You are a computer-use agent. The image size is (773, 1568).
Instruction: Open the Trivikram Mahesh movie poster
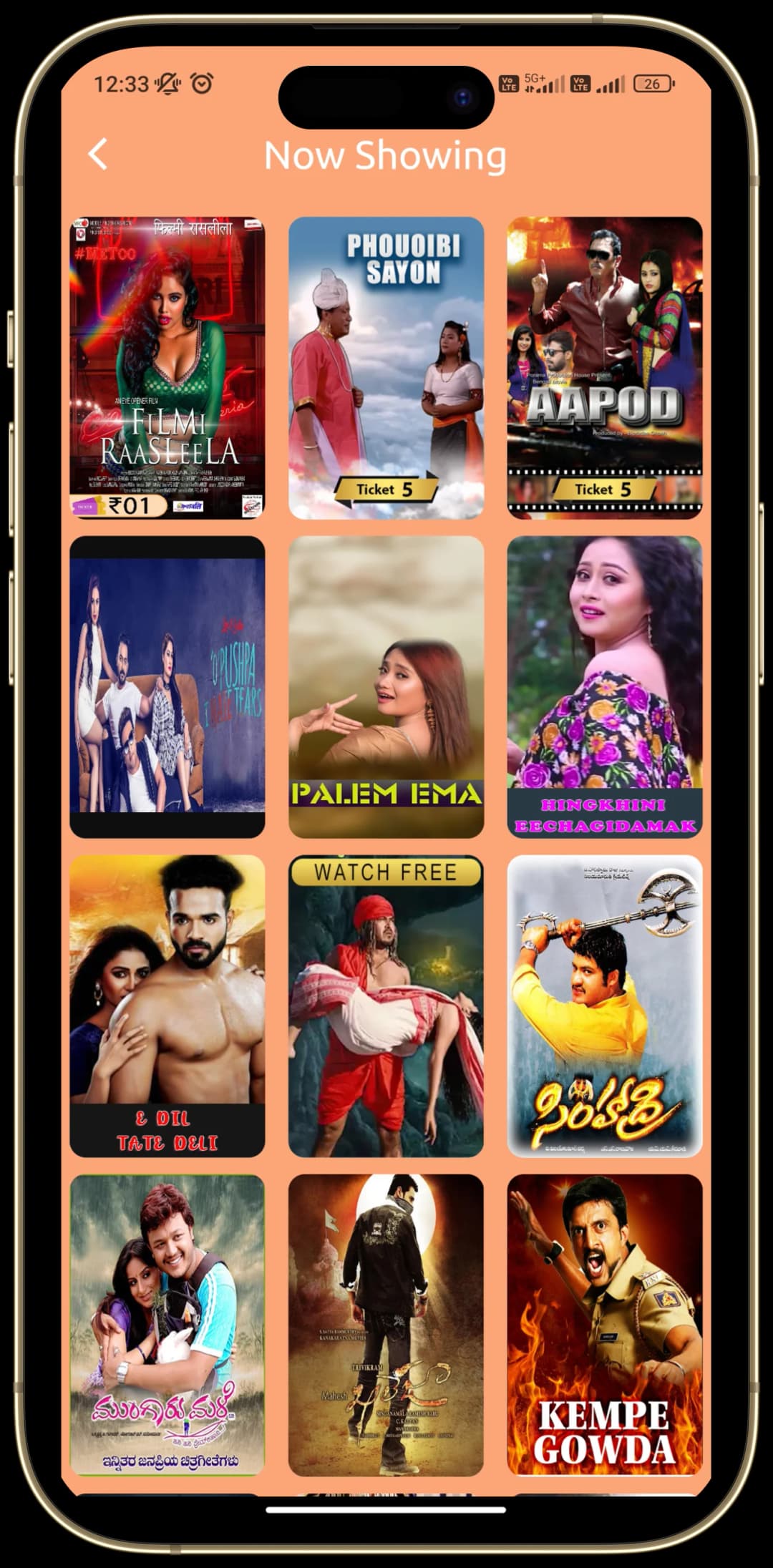[x=386, y=1325]
